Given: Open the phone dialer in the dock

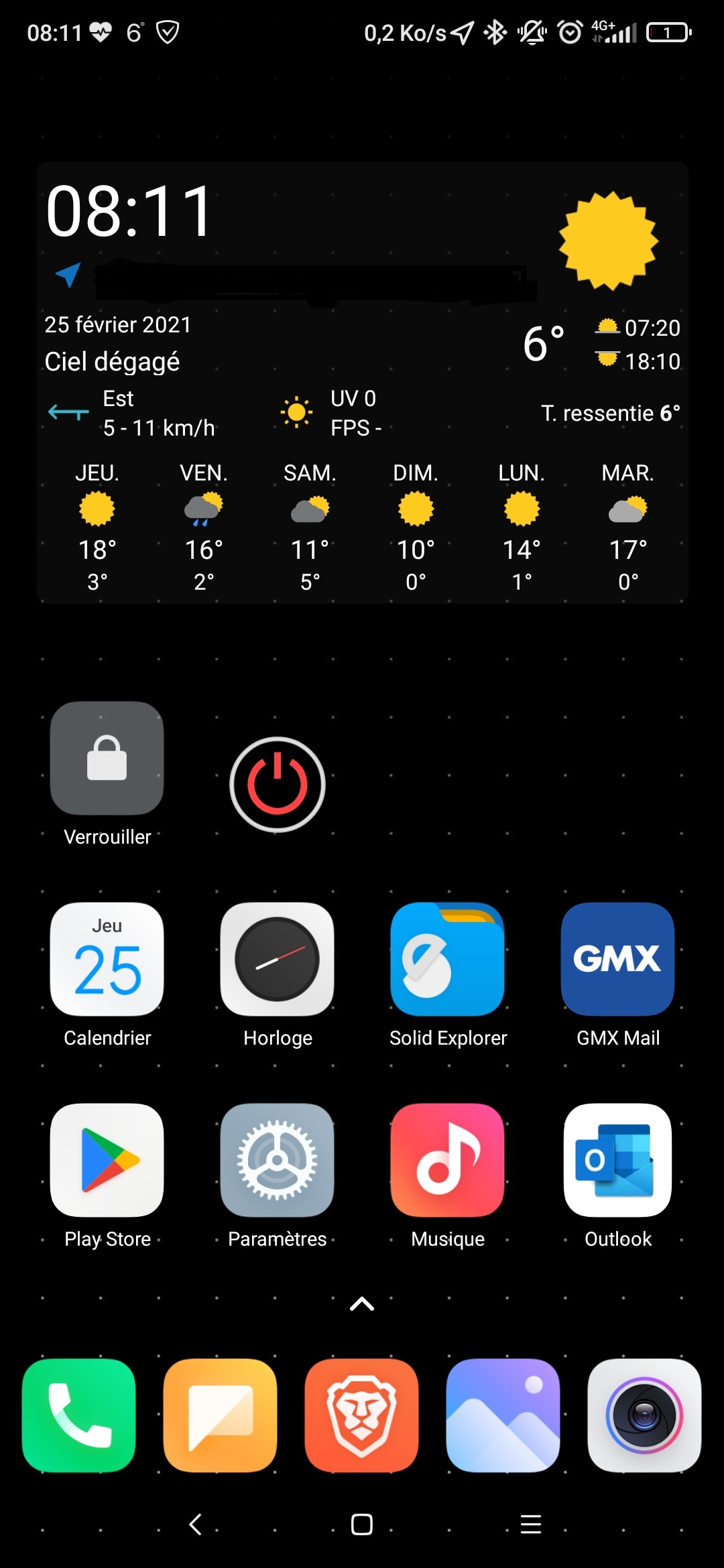Looking at the screenshot, I should pos(78,1415).
